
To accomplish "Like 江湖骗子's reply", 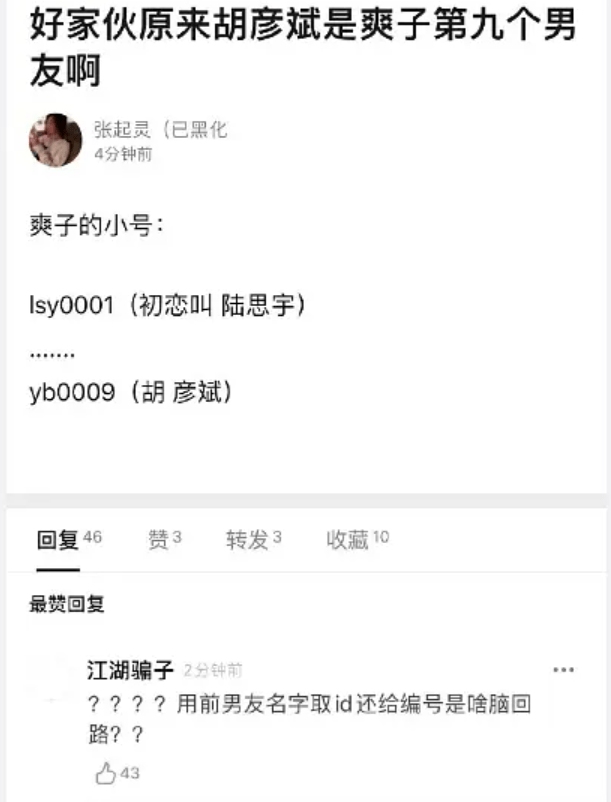I will pyautogui.click(x=107, y=773).
